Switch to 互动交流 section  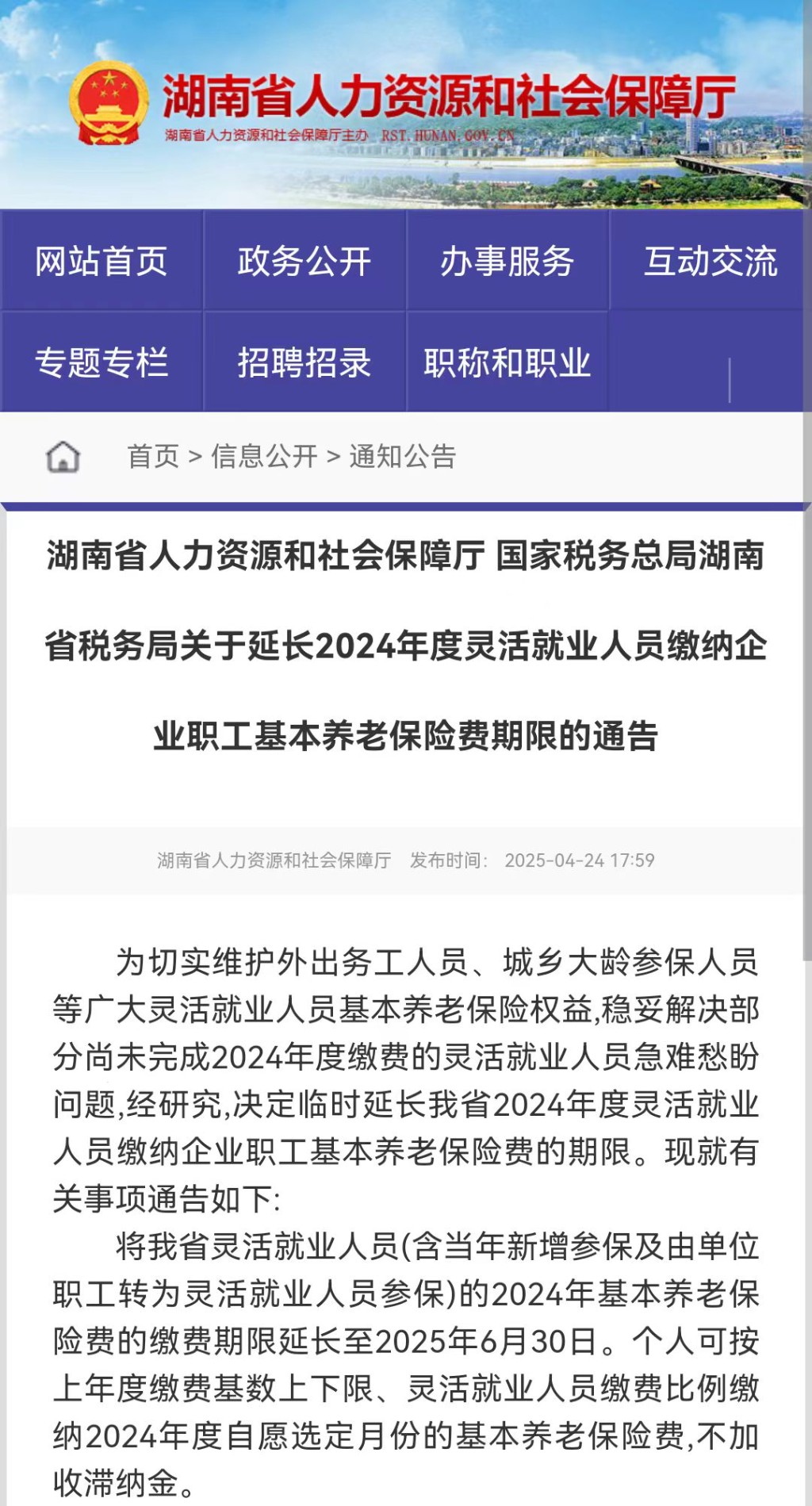pos(710,261)
